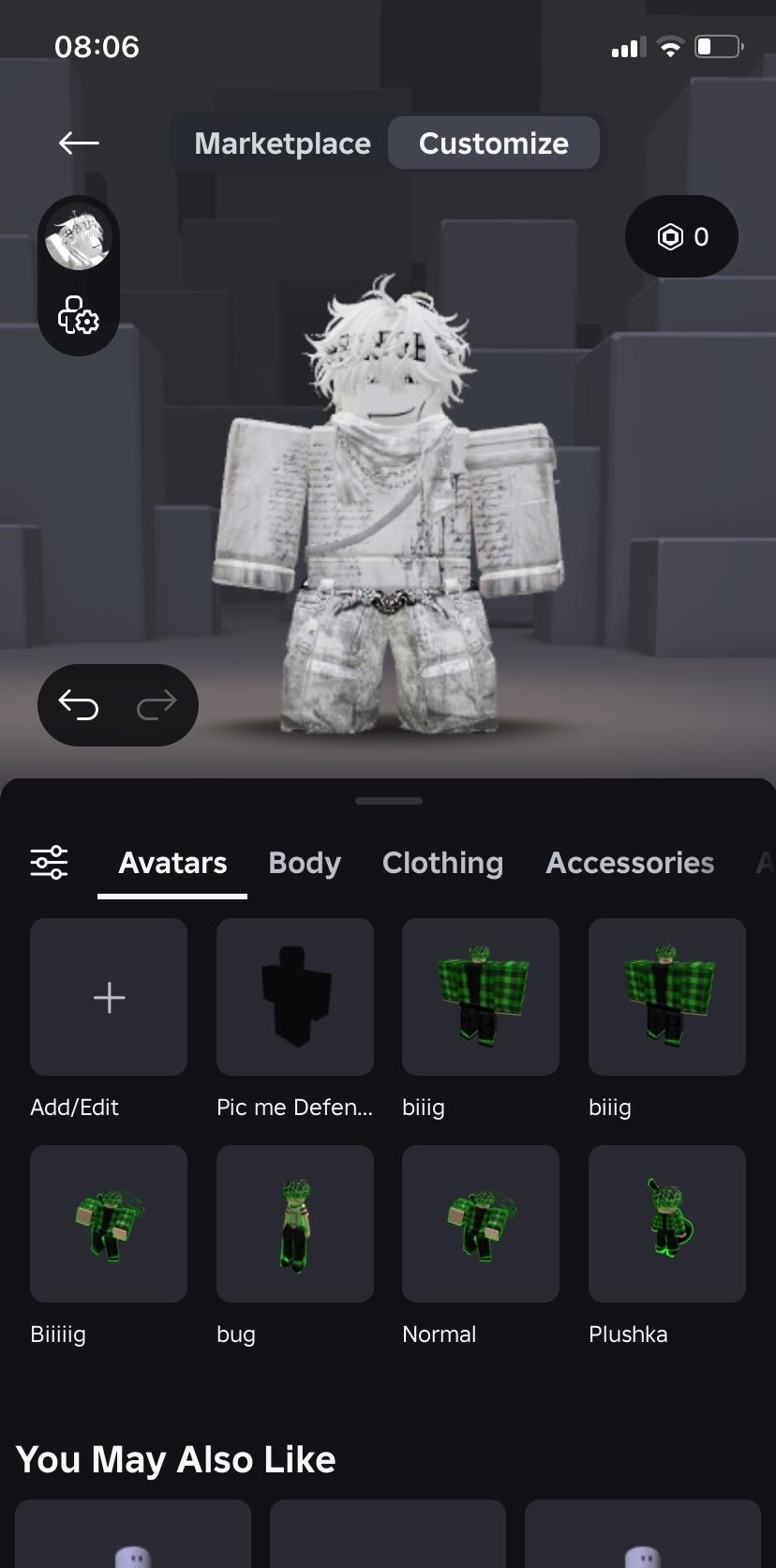This screenshot has width=776, height=1568.
Task: Redo the avatar change
Action: (x=157, y=704)
